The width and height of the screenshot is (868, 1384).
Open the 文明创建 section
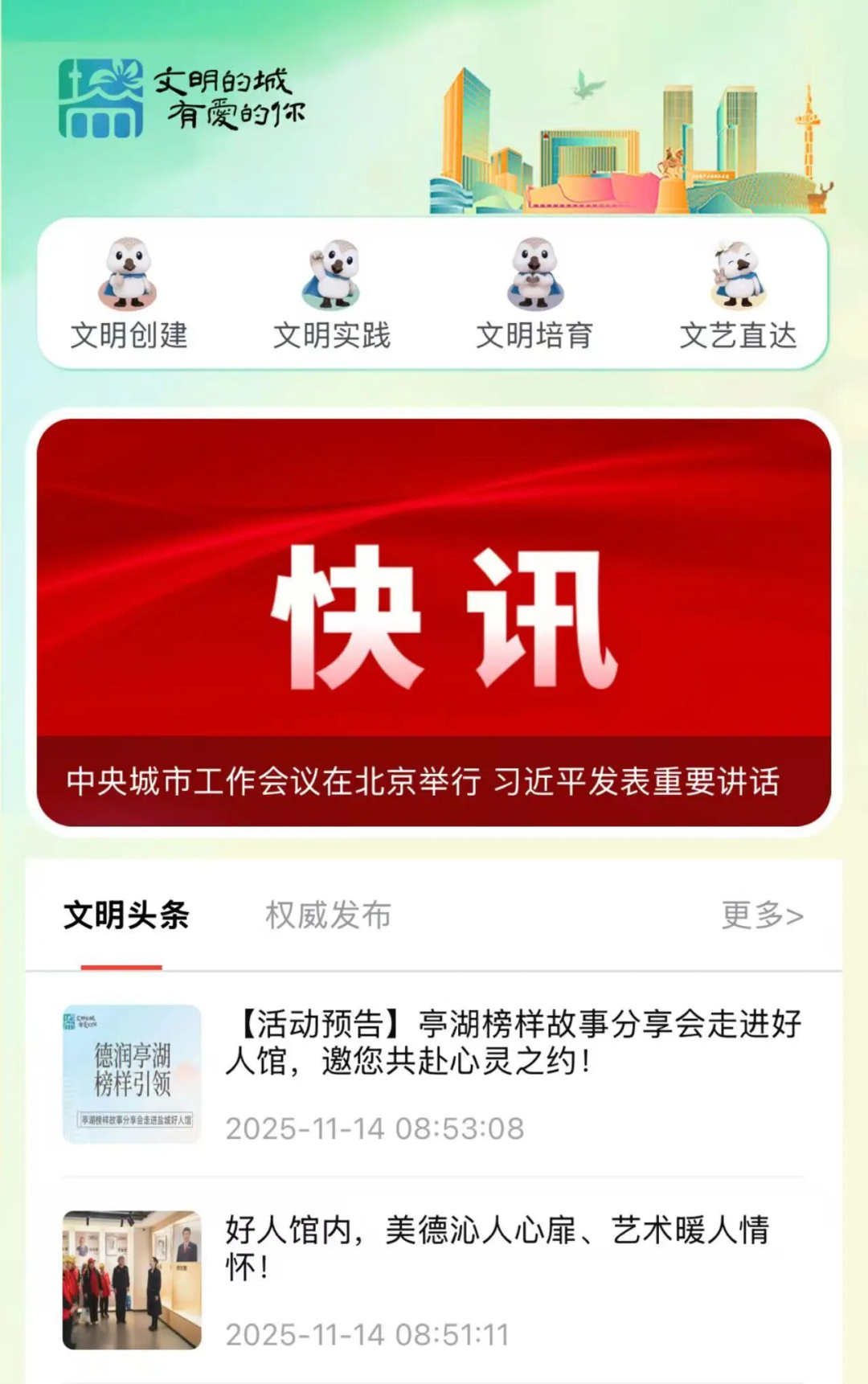click(x=129, y=295)
